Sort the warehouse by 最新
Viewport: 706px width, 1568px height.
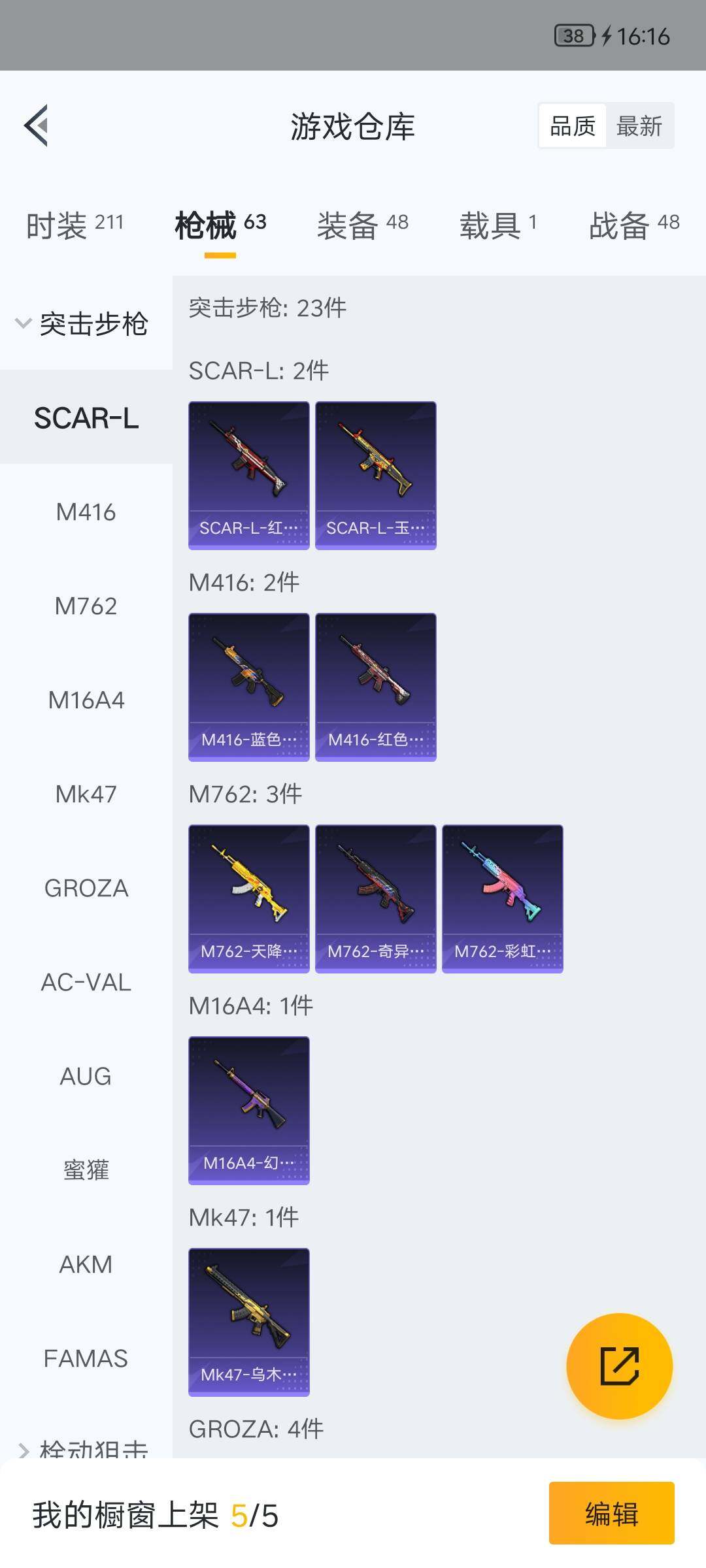point(639,126)
